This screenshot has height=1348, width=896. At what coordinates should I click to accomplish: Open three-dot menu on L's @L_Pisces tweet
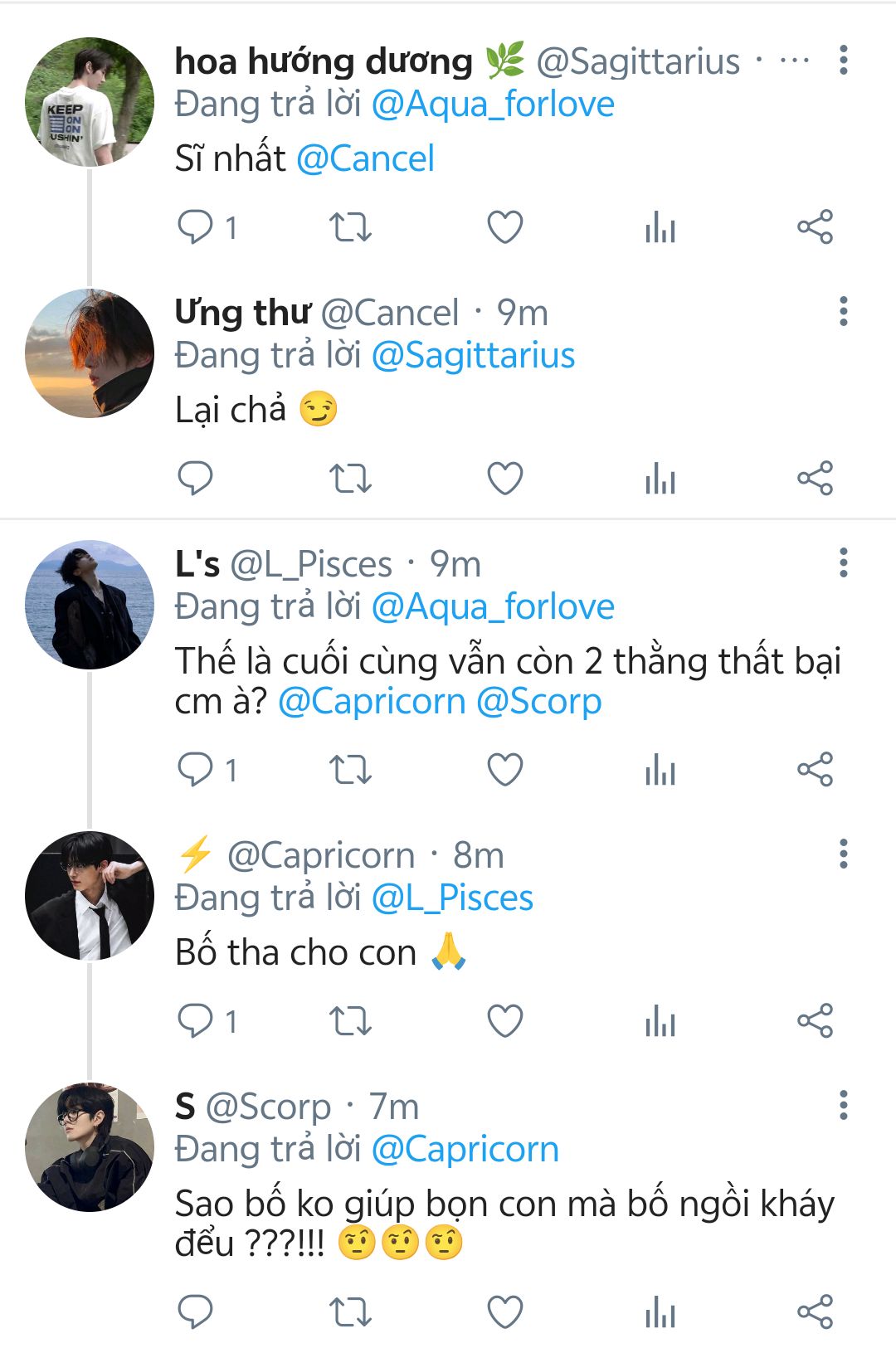(843, 563)
